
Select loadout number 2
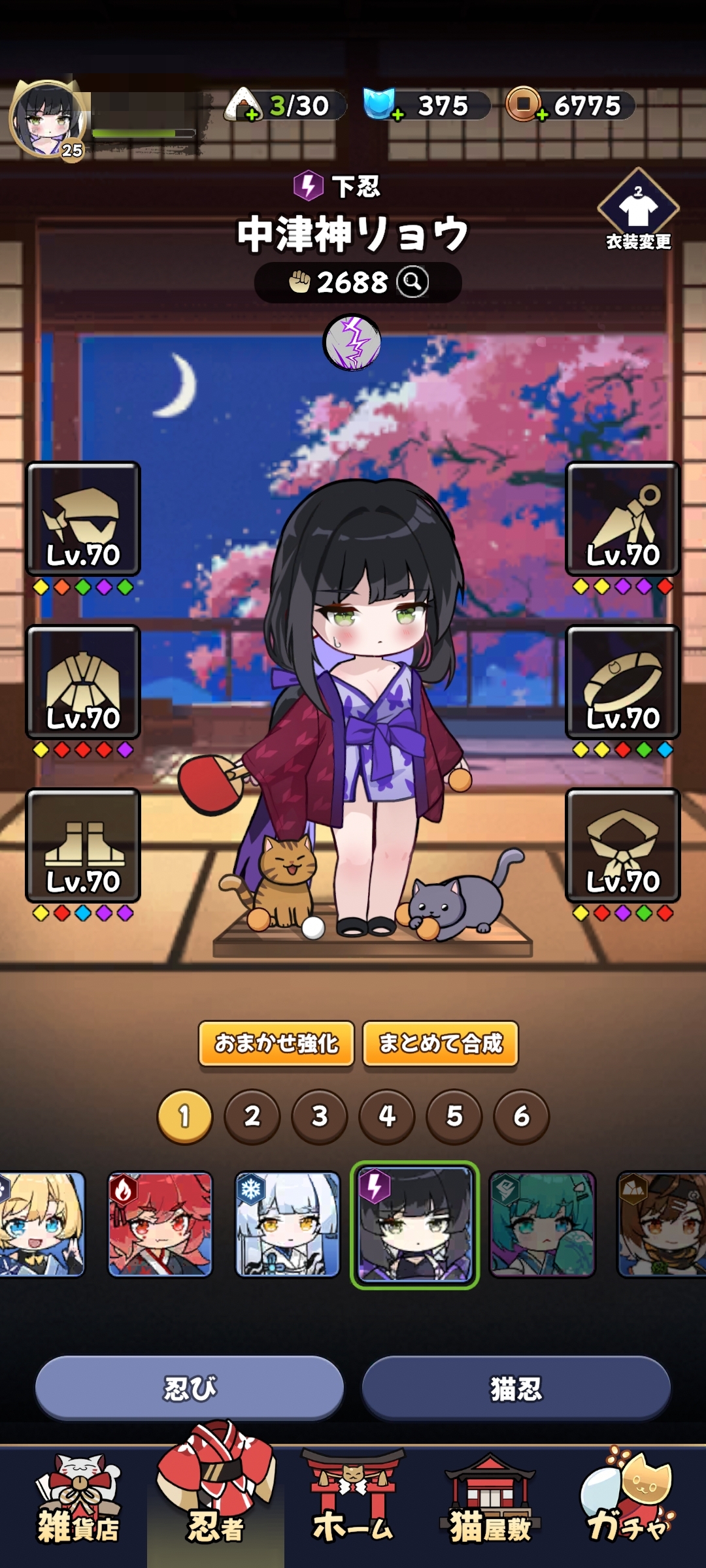click(x=252, y=1117)
